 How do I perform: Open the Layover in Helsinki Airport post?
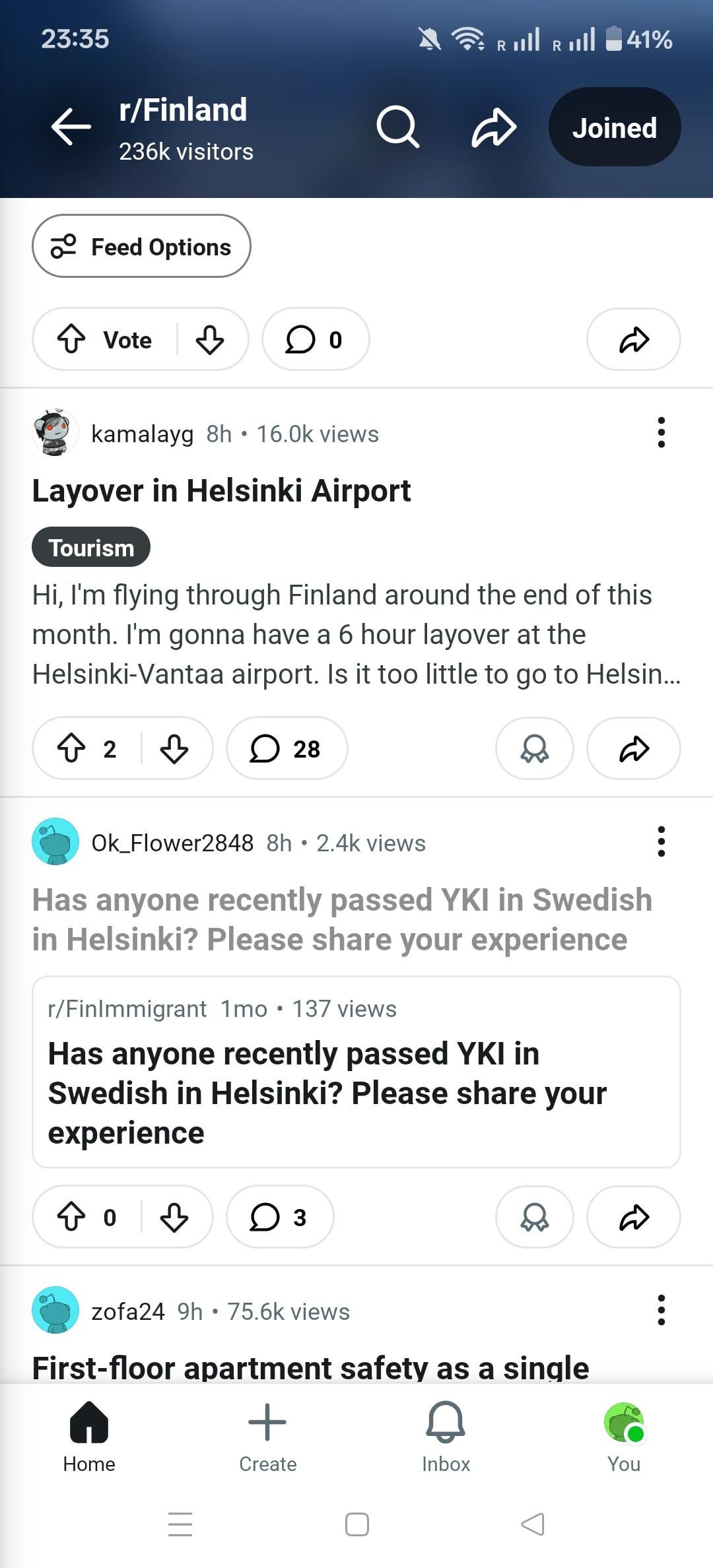[221, 491]
